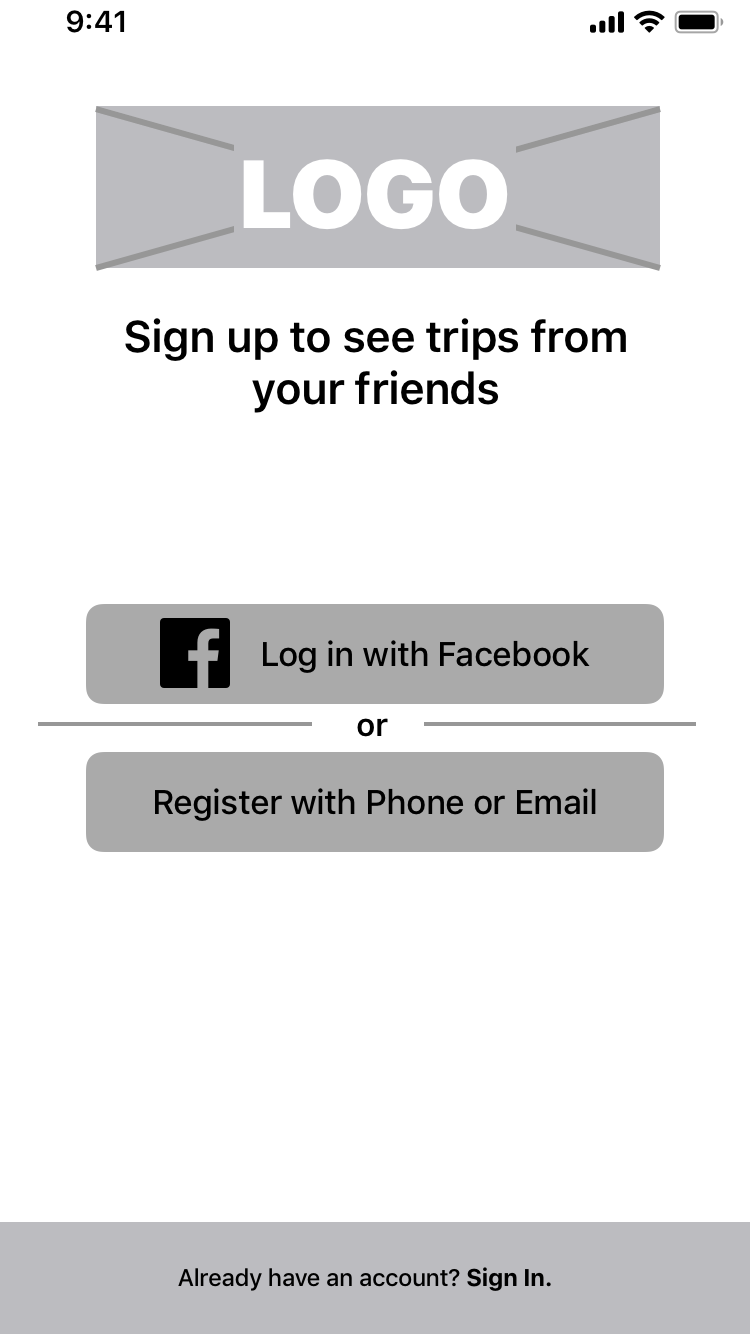Viewport: 750px width, 1334px height.
Task: Log in with Facebook
Action: [x=375, y=654]
